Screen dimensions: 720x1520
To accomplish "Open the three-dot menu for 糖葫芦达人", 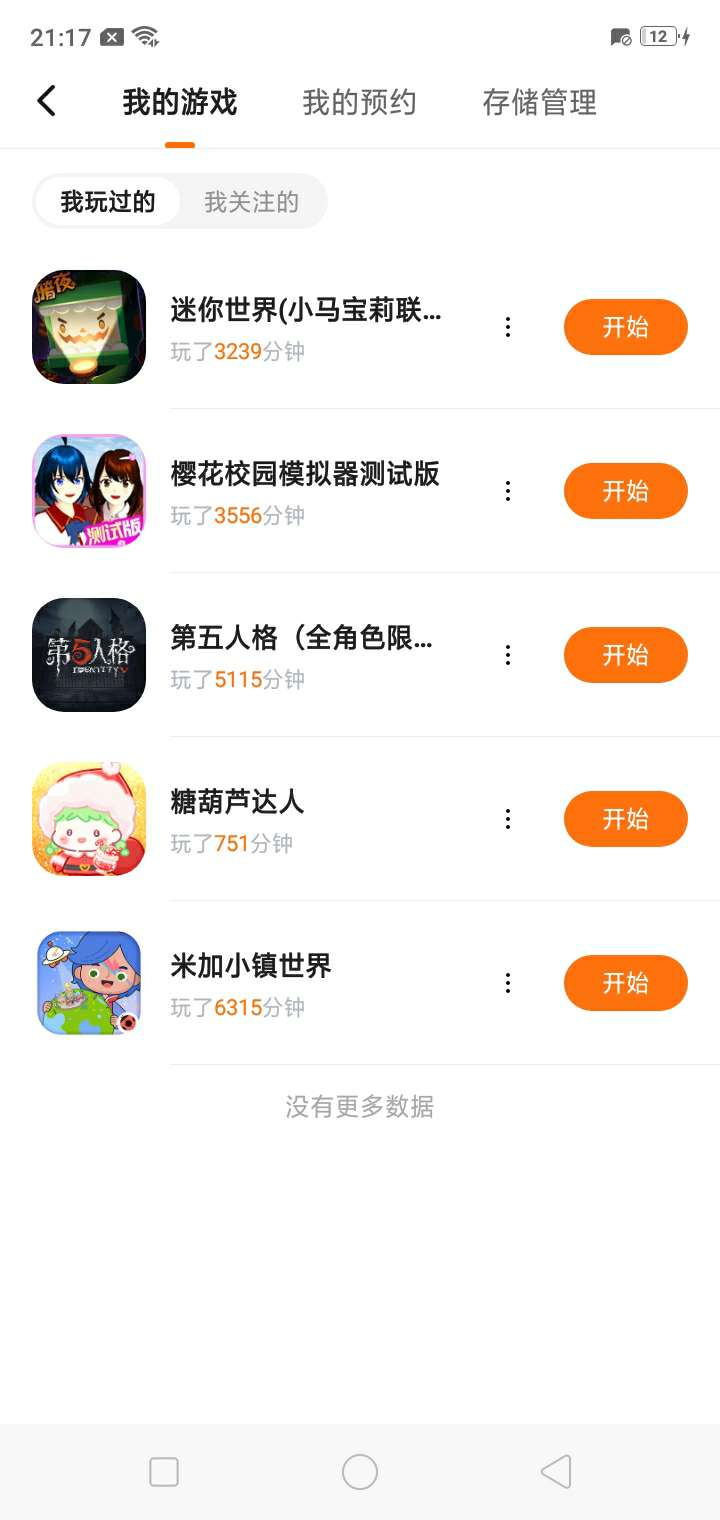I will 508,819.
